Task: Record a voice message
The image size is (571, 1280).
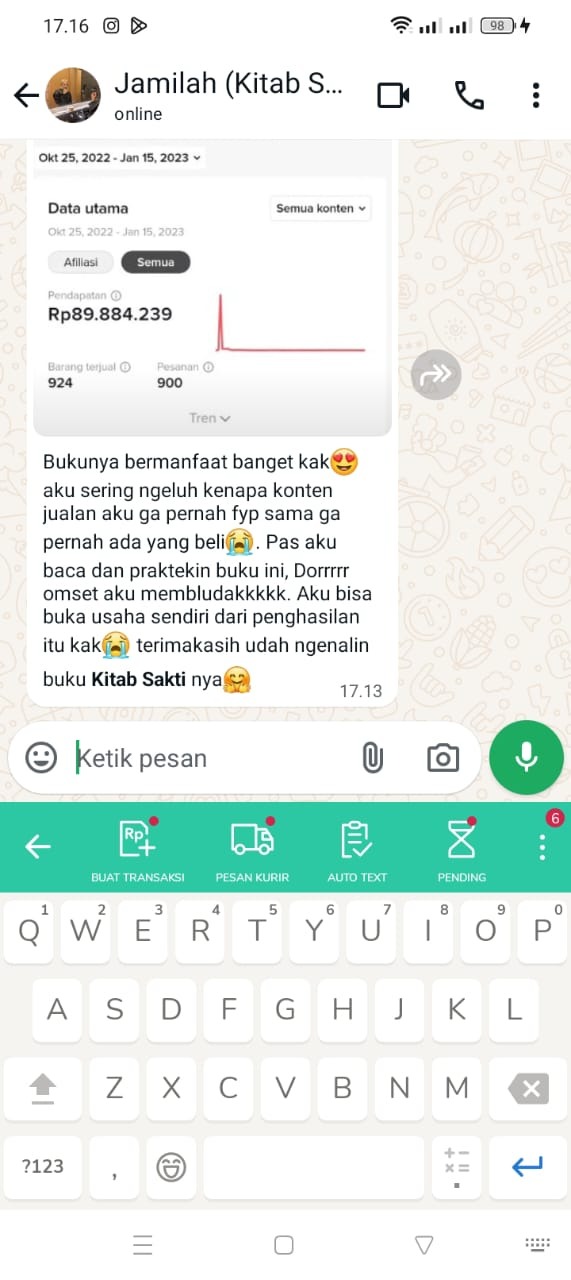Action: click(526, 758)
